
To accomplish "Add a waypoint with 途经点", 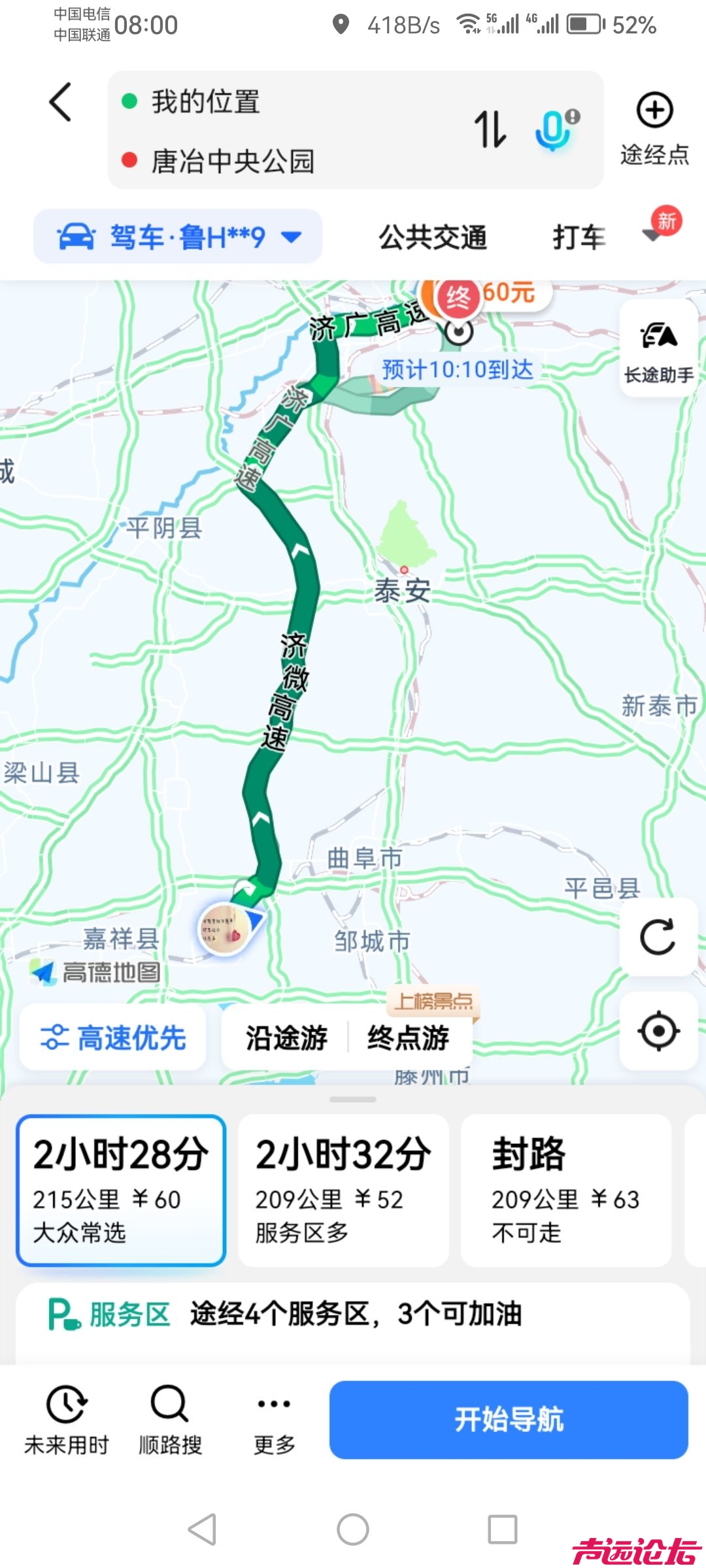I will pos(654,127).
